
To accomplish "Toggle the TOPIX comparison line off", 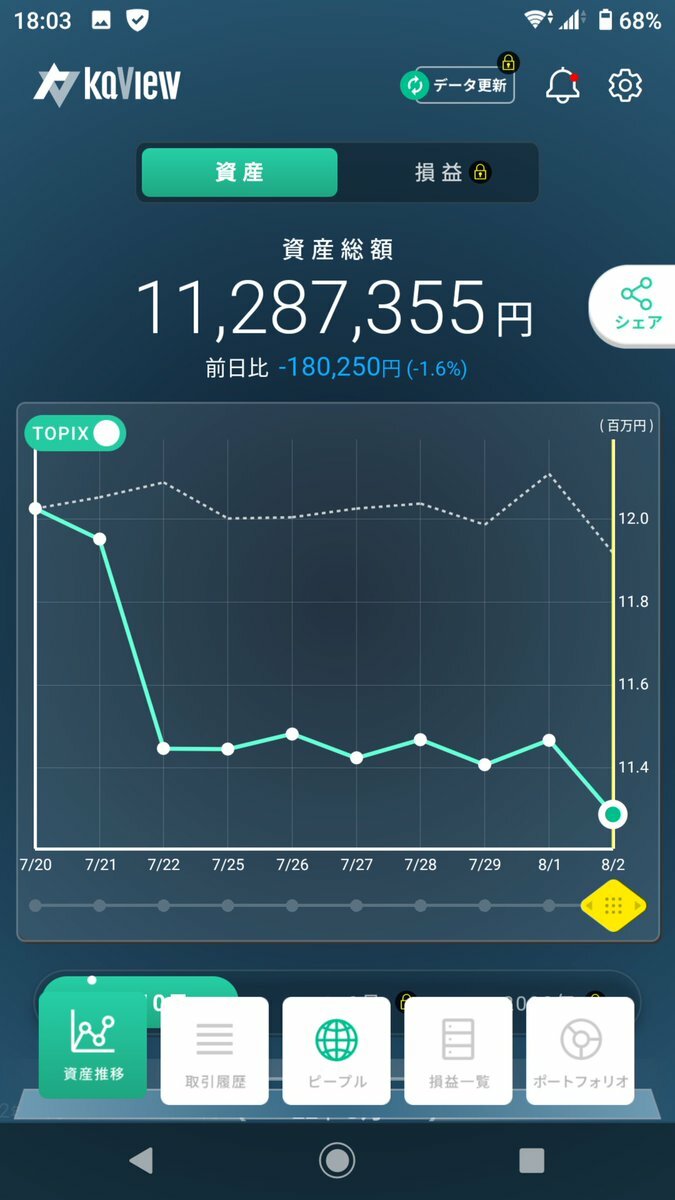I will tap(76, 433).
